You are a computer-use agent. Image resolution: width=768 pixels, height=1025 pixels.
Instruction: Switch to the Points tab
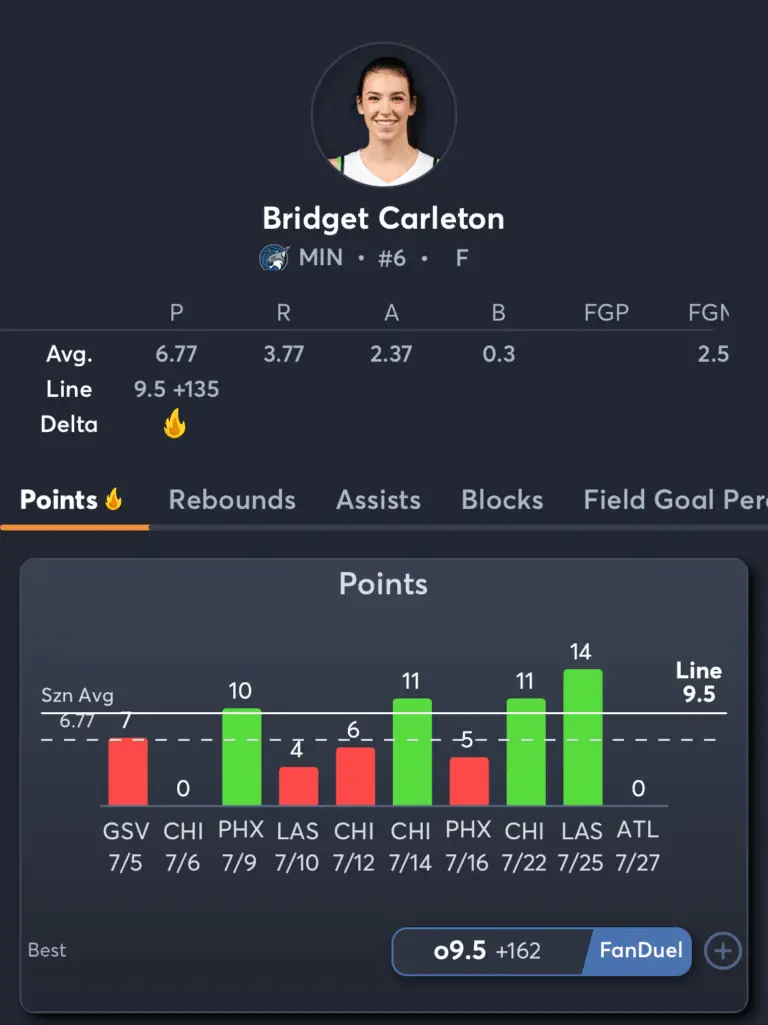[x=70, y=500]
